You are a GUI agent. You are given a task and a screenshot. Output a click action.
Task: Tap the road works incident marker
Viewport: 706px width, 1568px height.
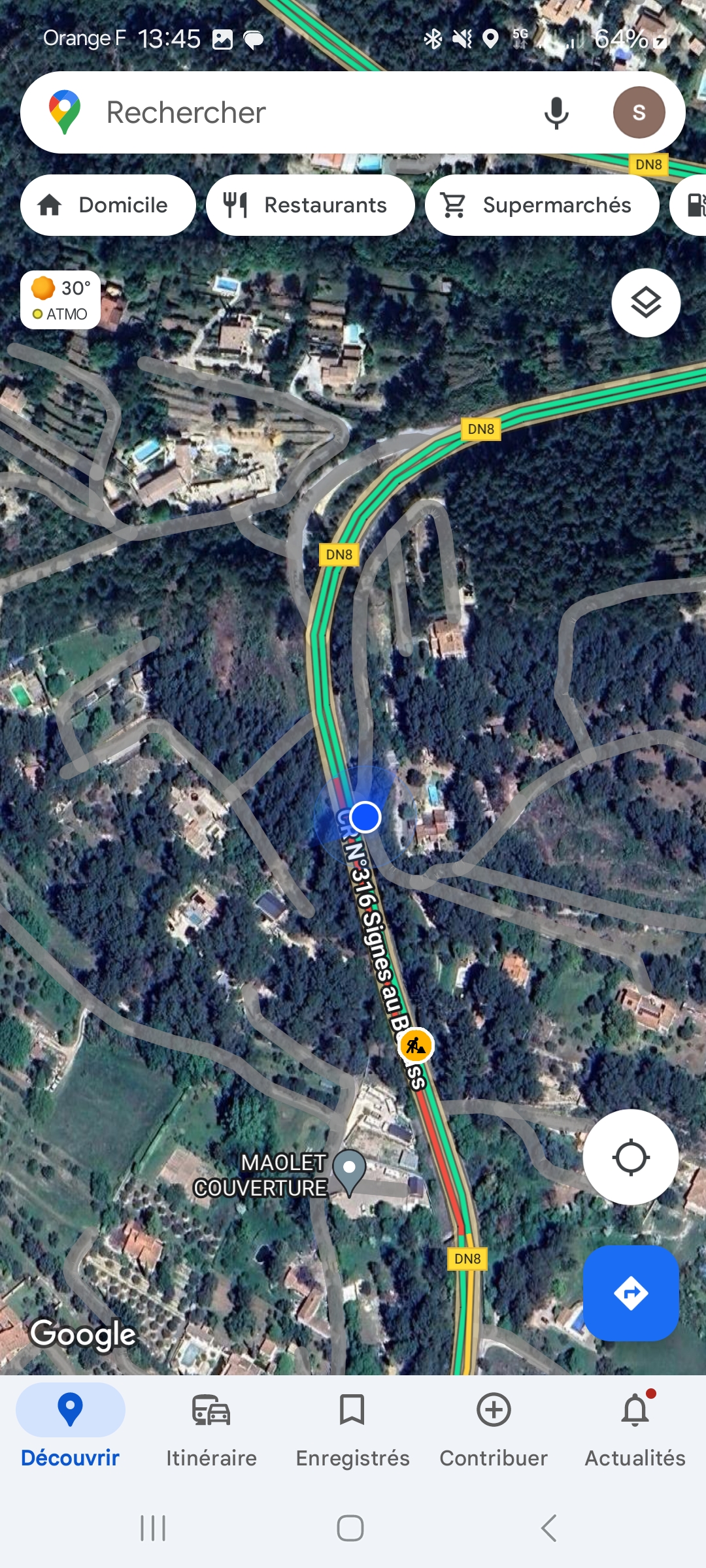(416, 1046)
